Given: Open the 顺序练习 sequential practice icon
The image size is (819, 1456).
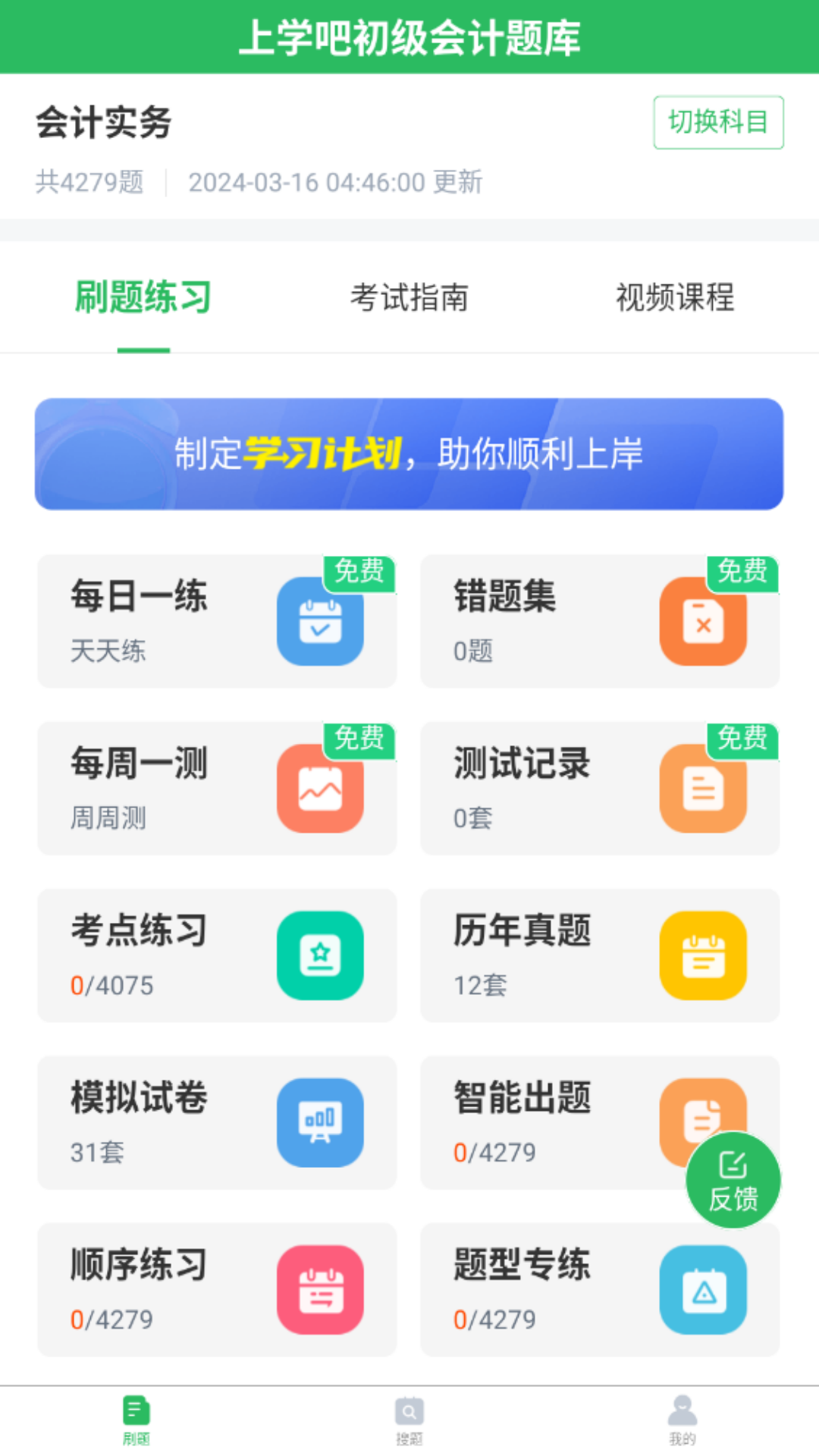Looking at the screenshot, I should pos(320,1289).
